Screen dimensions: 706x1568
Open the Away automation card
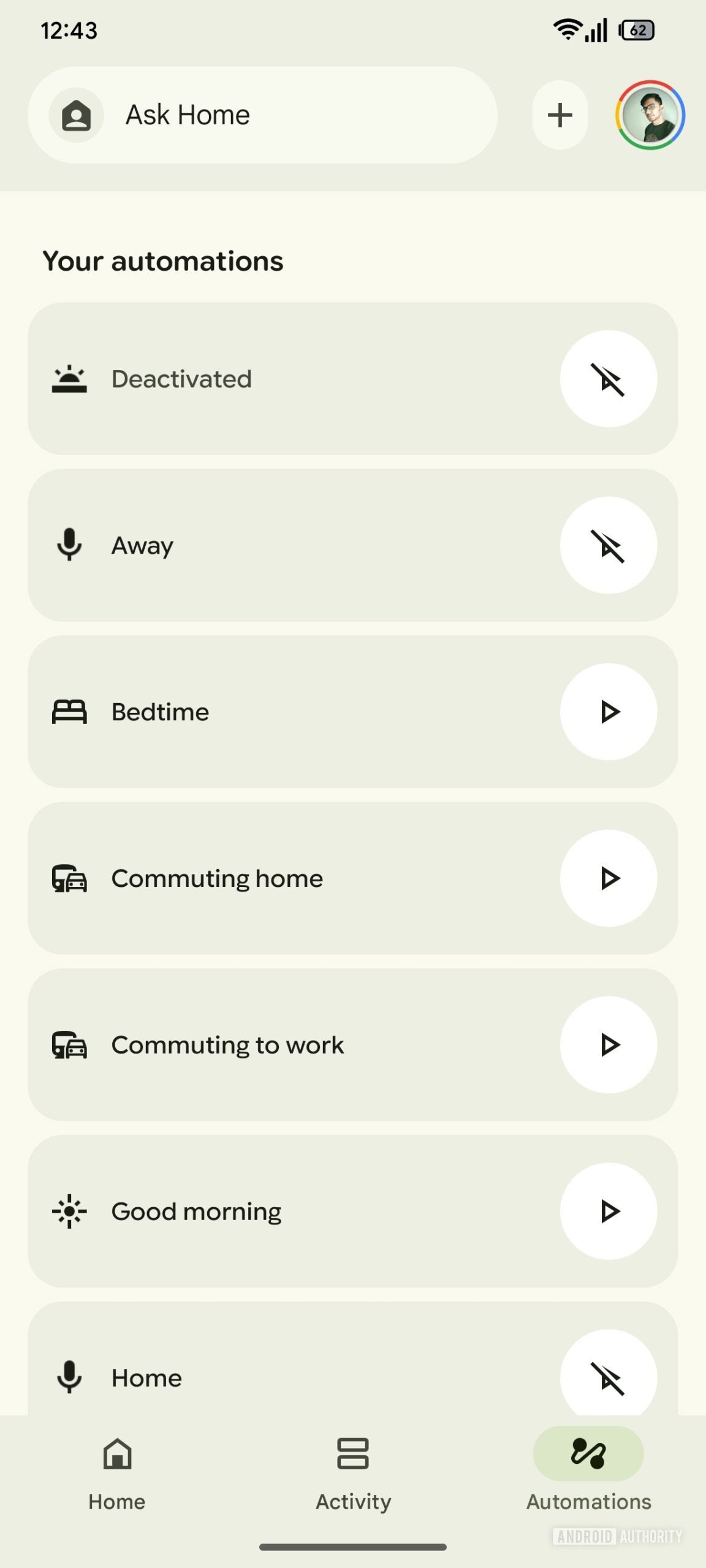tap(276, 545)
